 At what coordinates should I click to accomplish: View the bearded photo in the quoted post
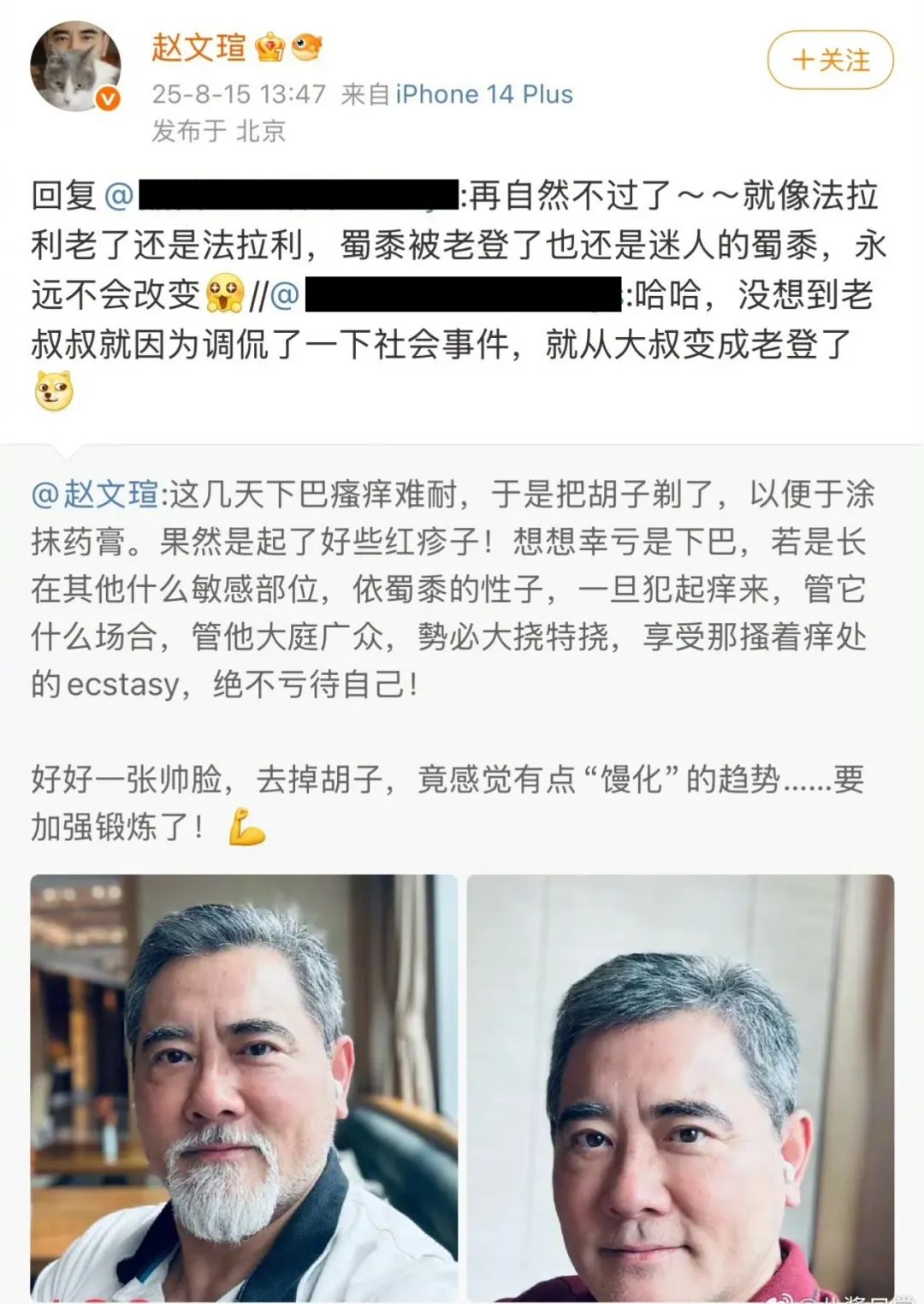click(244, 1087)
